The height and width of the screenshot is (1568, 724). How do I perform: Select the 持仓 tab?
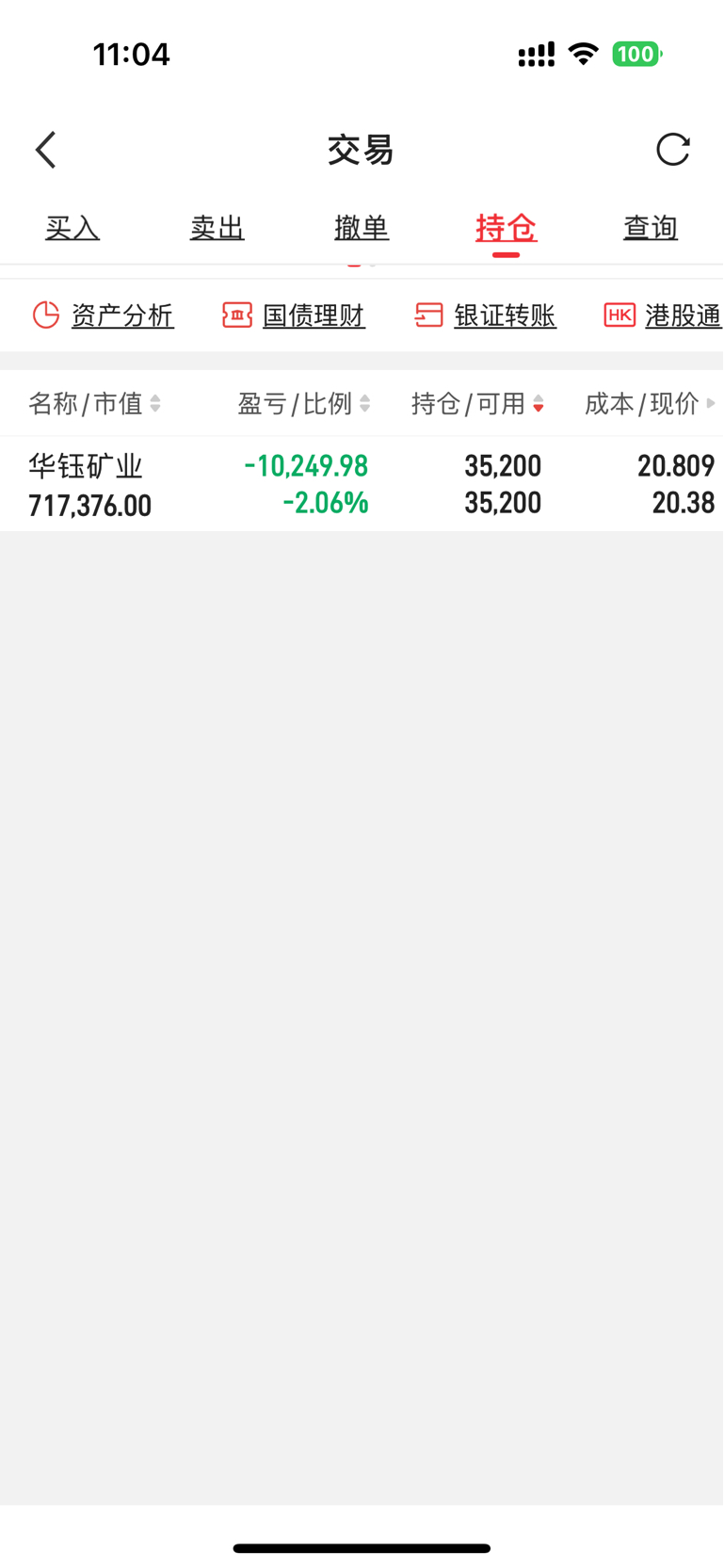[507, 228]
